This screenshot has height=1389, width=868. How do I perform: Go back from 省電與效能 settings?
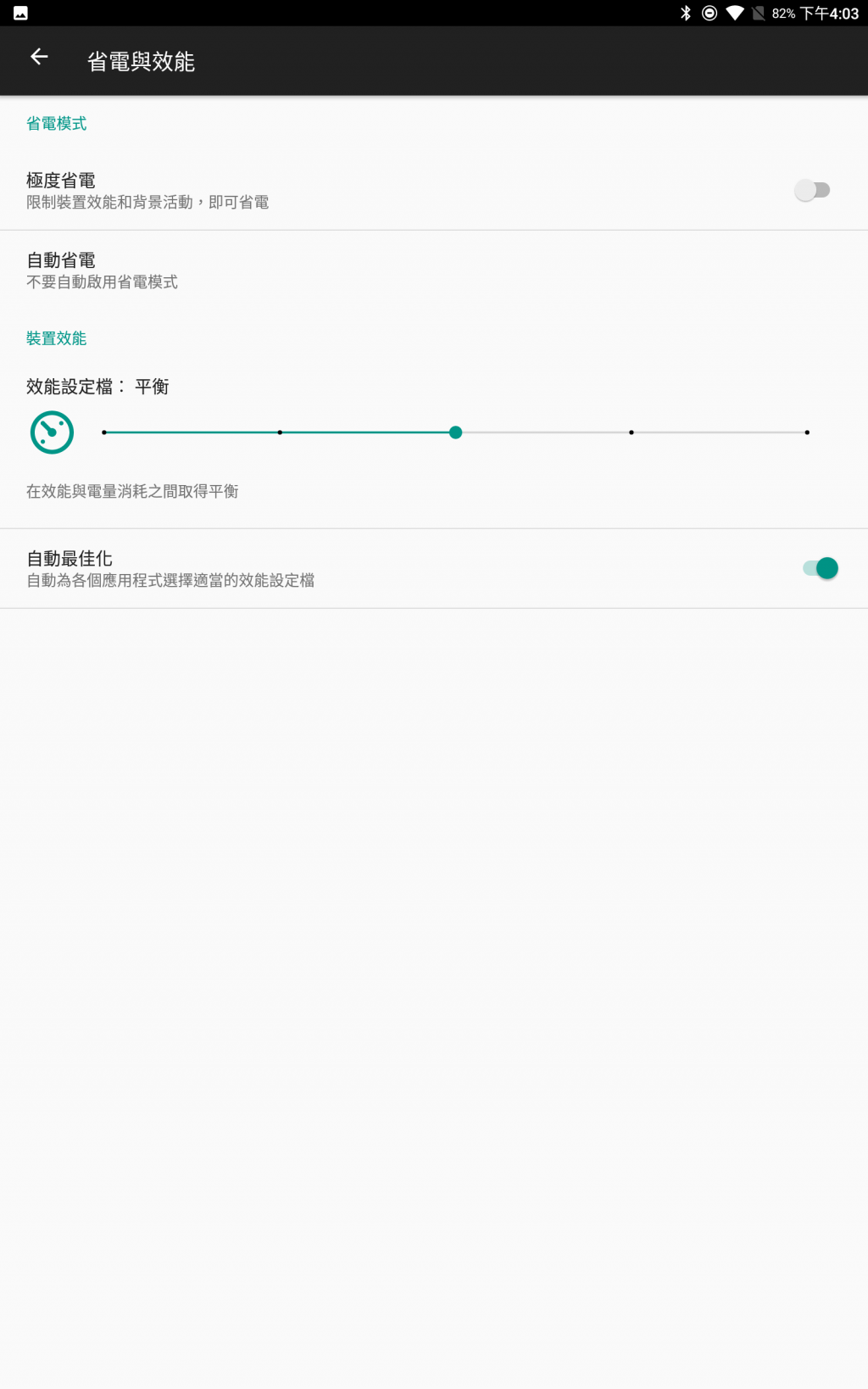(39, 57)
